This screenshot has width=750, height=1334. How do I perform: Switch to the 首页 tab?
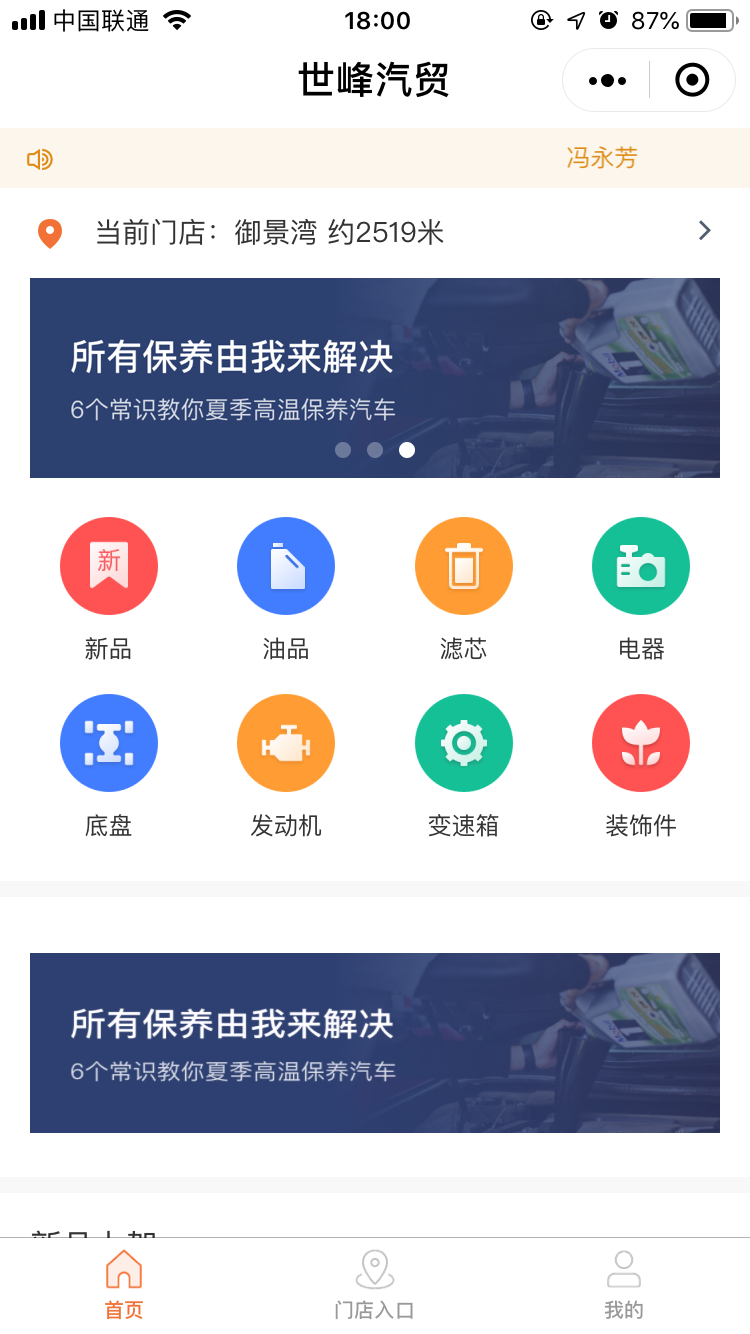[124, 1285]
